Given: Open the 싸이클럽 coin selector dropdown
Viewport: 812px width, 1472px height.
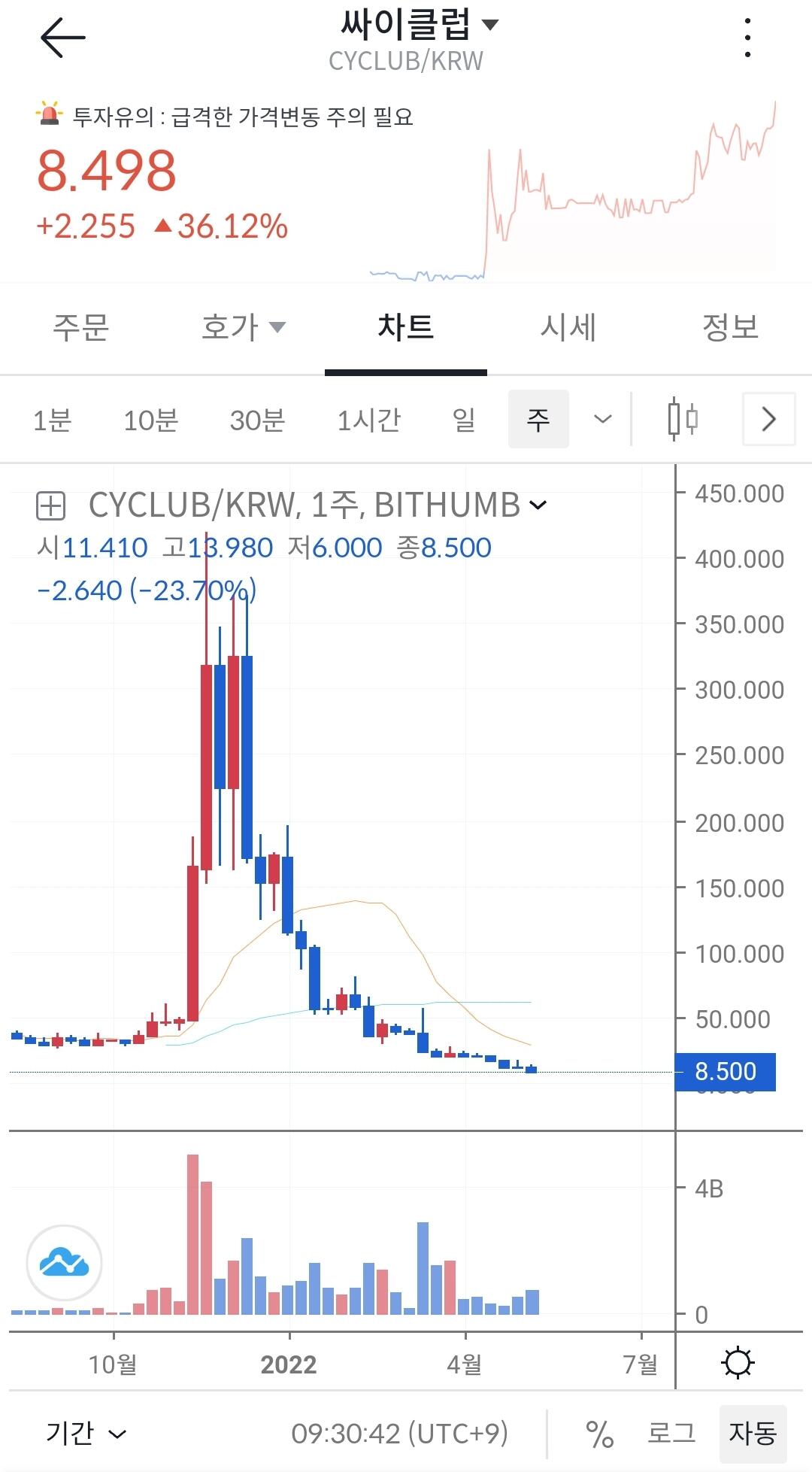Looking at the screenshot, I should tap(418, 26).
